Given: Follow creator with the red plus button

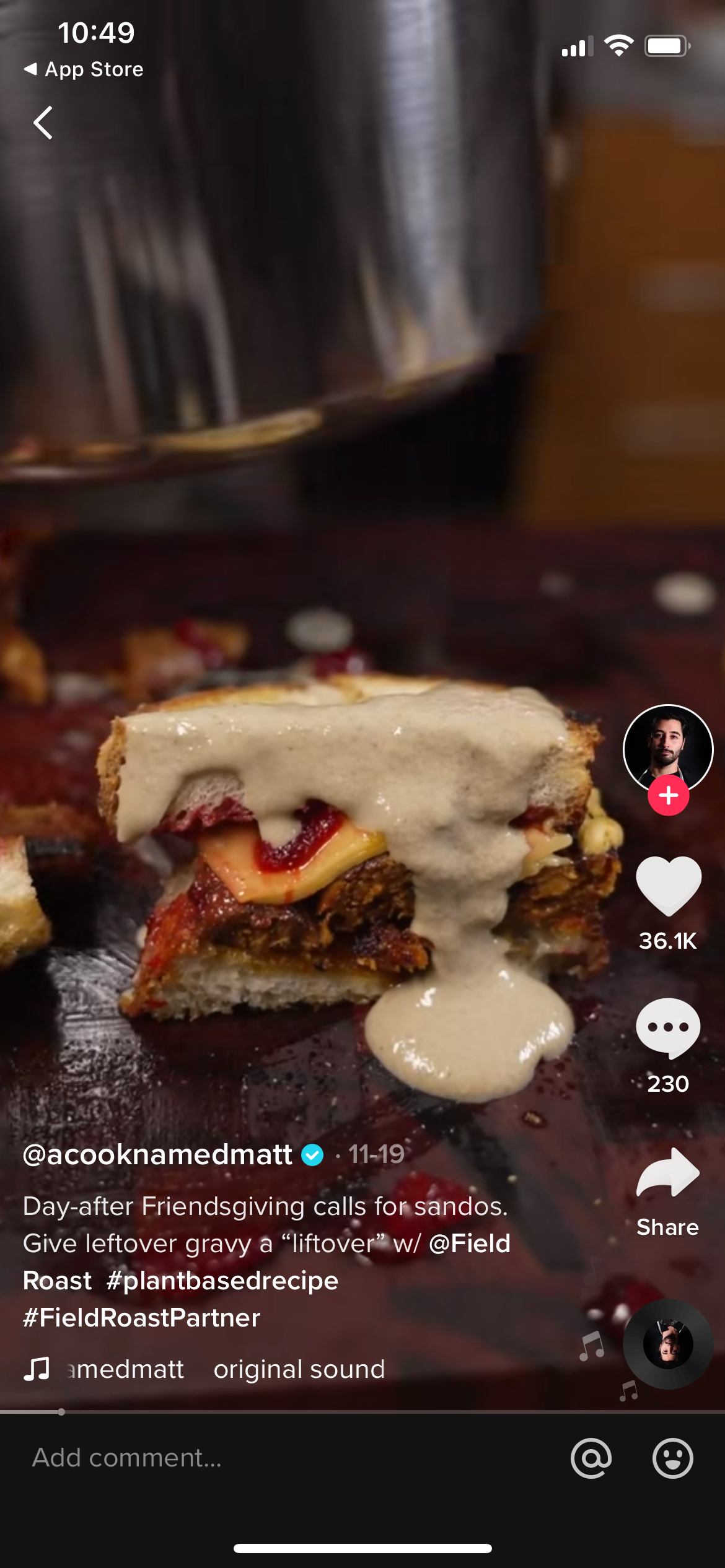Looking at the screenshot, I should (x=668, y=795).
